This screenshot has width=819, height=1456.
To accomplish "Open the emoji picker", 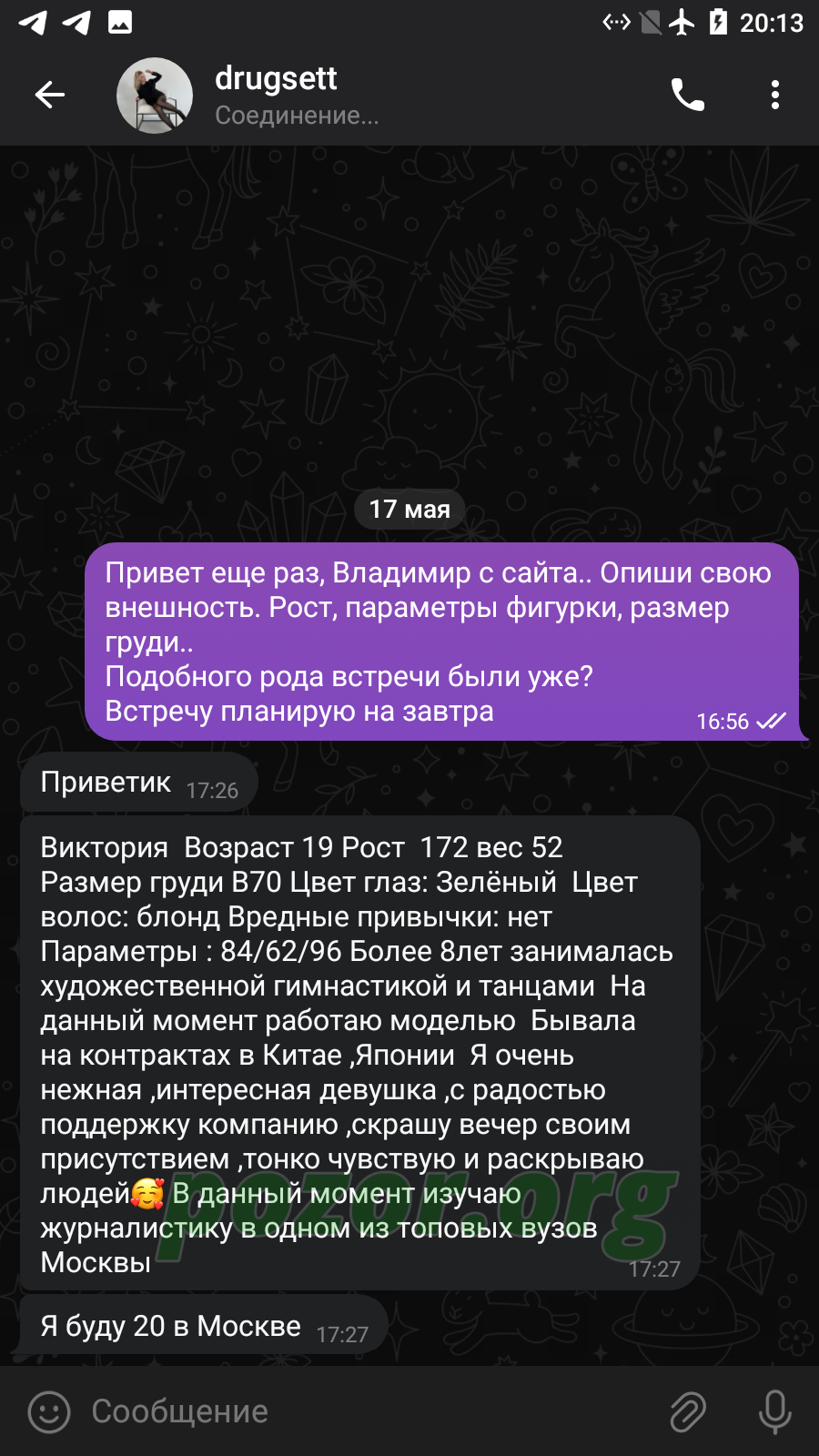I will pos(49,1412).
